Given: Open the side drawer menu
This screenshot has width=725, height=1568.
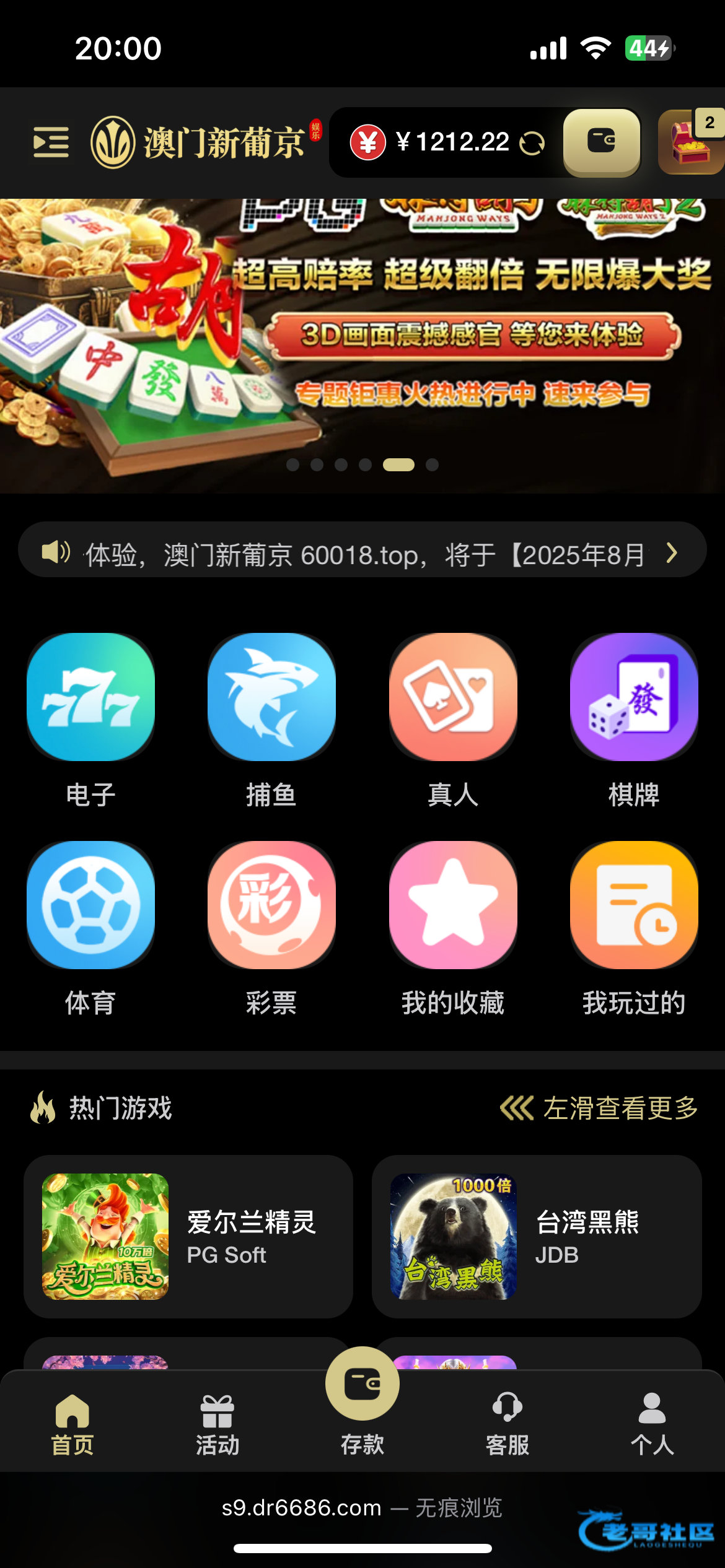Looking at the screenshot, I should pyautogui.click(x=51, y=142).
